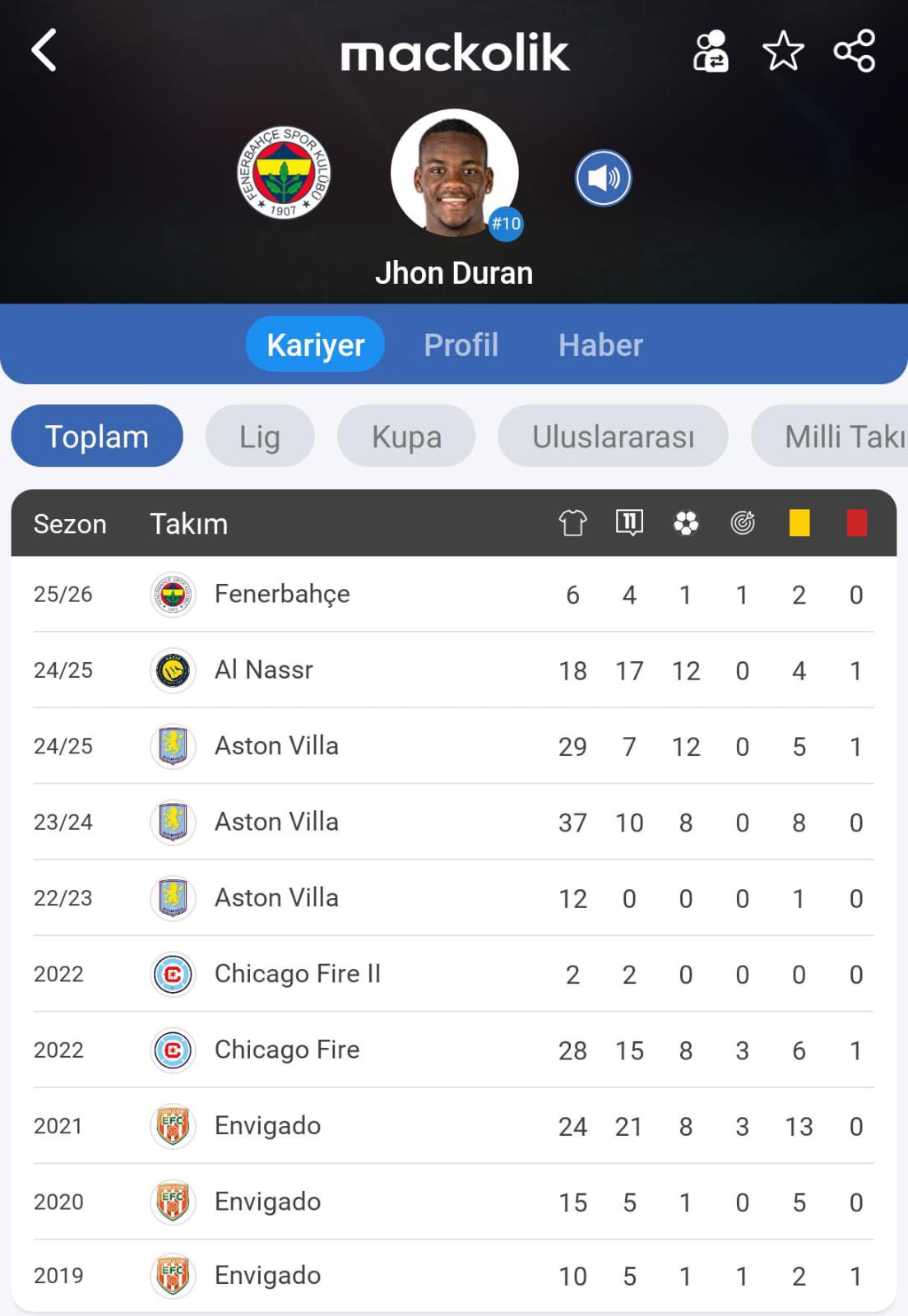Select the Toplam filter chip

click(97, 436)
